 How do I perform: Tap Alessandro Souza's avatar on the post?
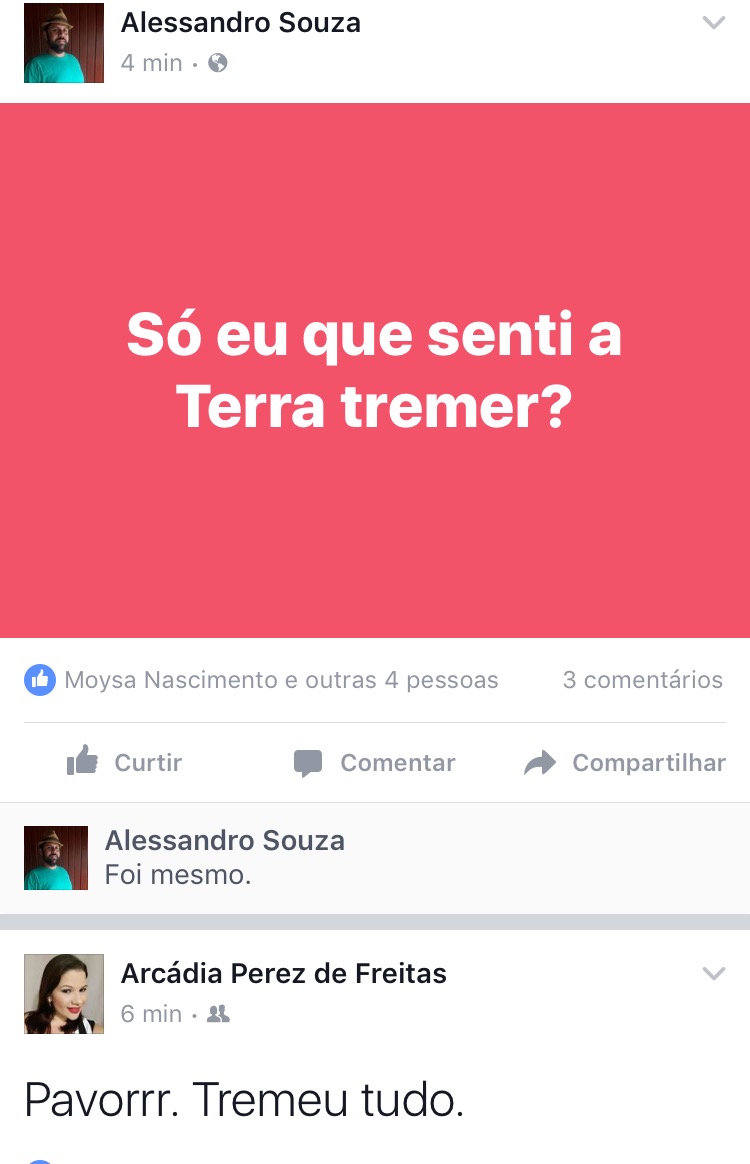[64, 43]
